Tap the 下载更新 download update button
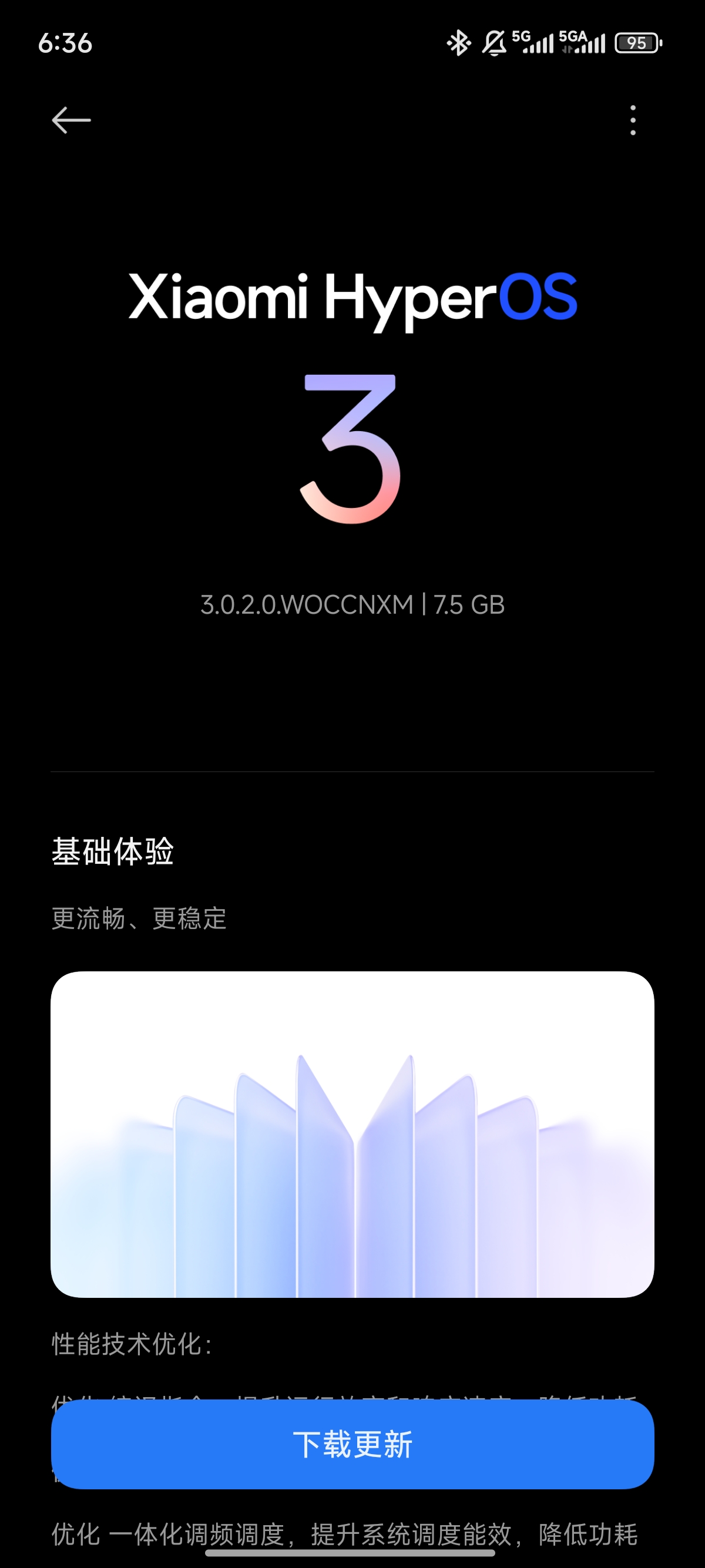 (352, 1445)
